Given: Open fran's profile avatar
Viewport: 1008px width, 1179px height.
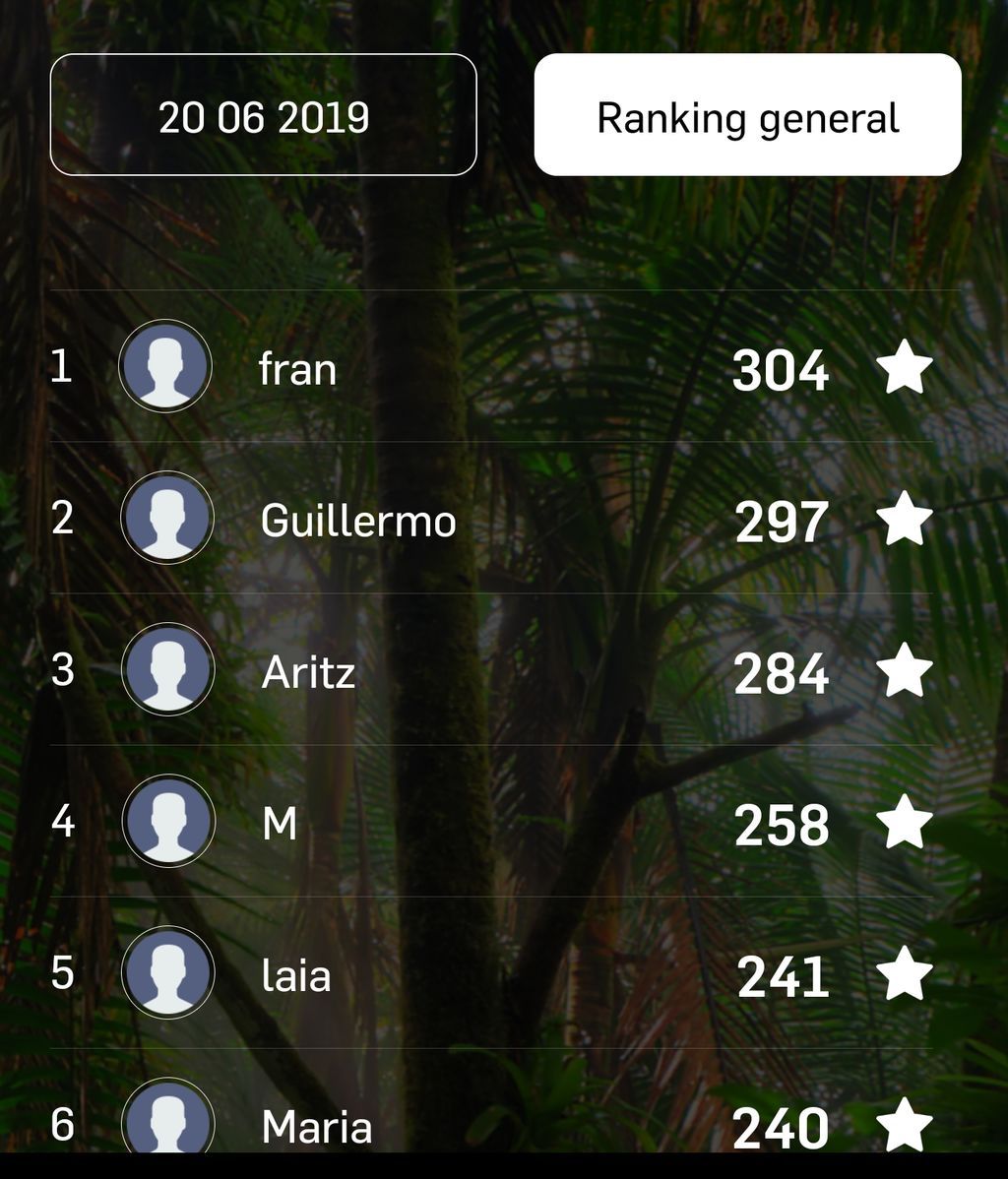Looking at the screenshot, I should [x=167, y=365].
